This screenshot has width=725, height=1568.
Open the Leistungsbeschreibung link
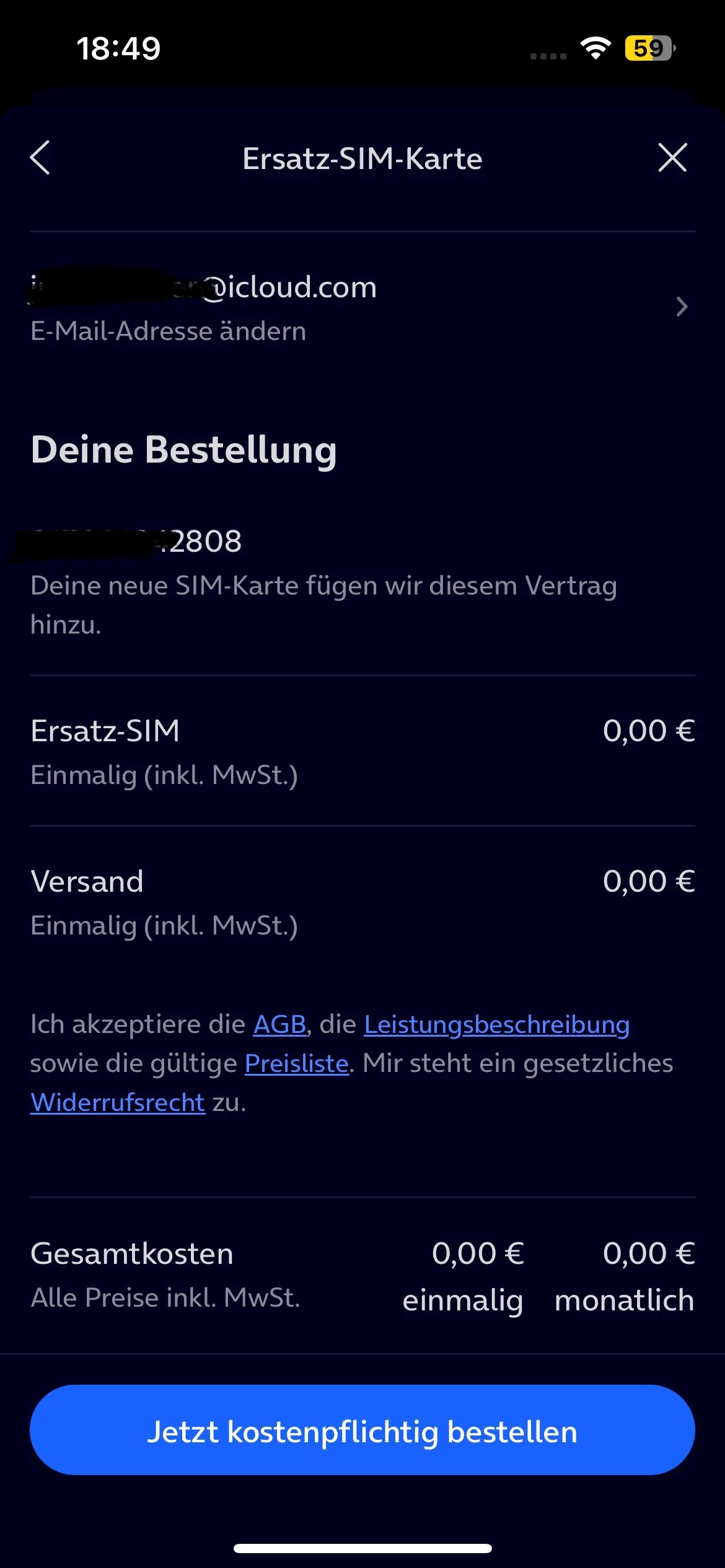[x=496, y=1025]
